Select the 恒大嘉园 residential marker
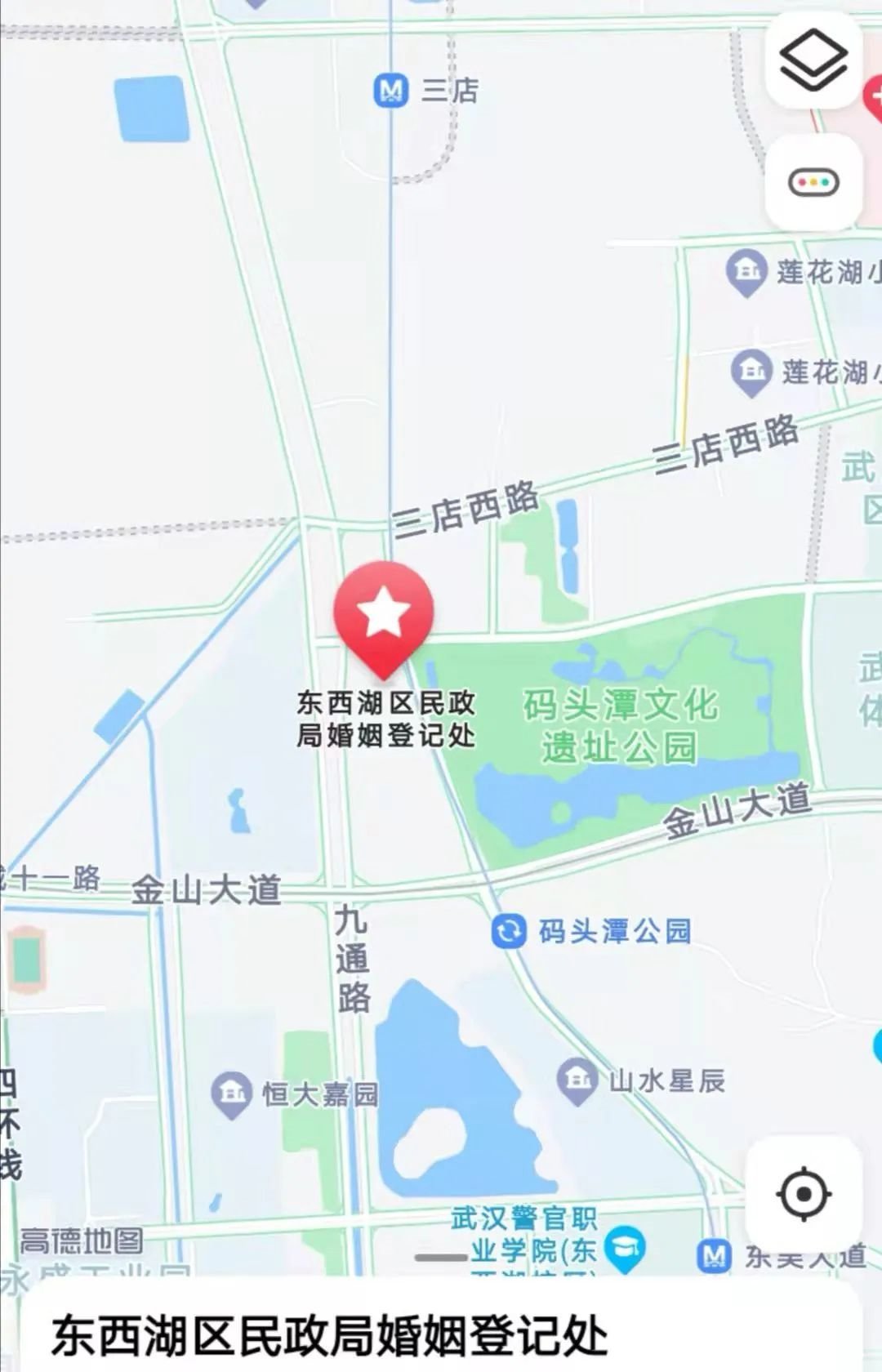 pyautogui.click(x=231, y=1093)
